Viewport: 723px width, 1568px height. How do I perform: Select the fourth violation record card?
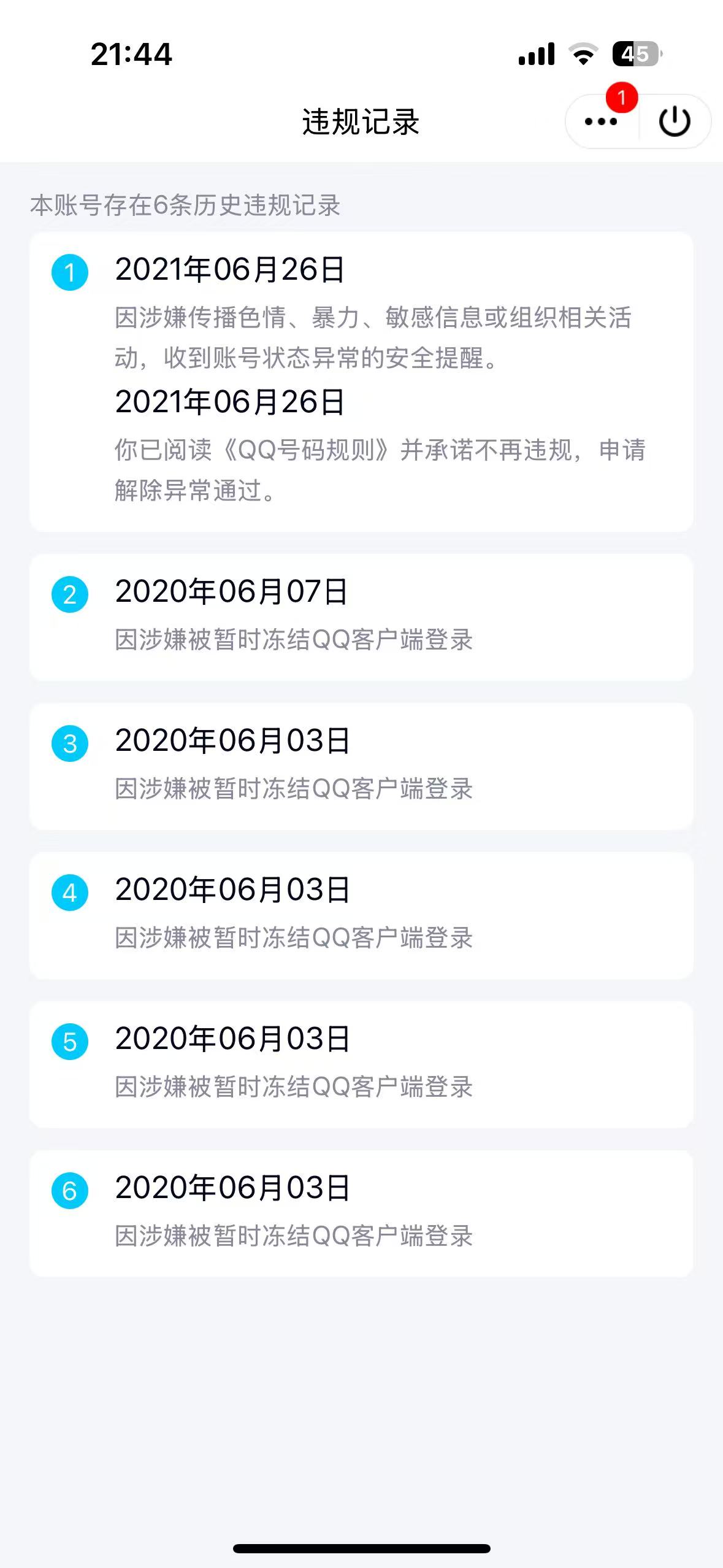tap(361, 914)
